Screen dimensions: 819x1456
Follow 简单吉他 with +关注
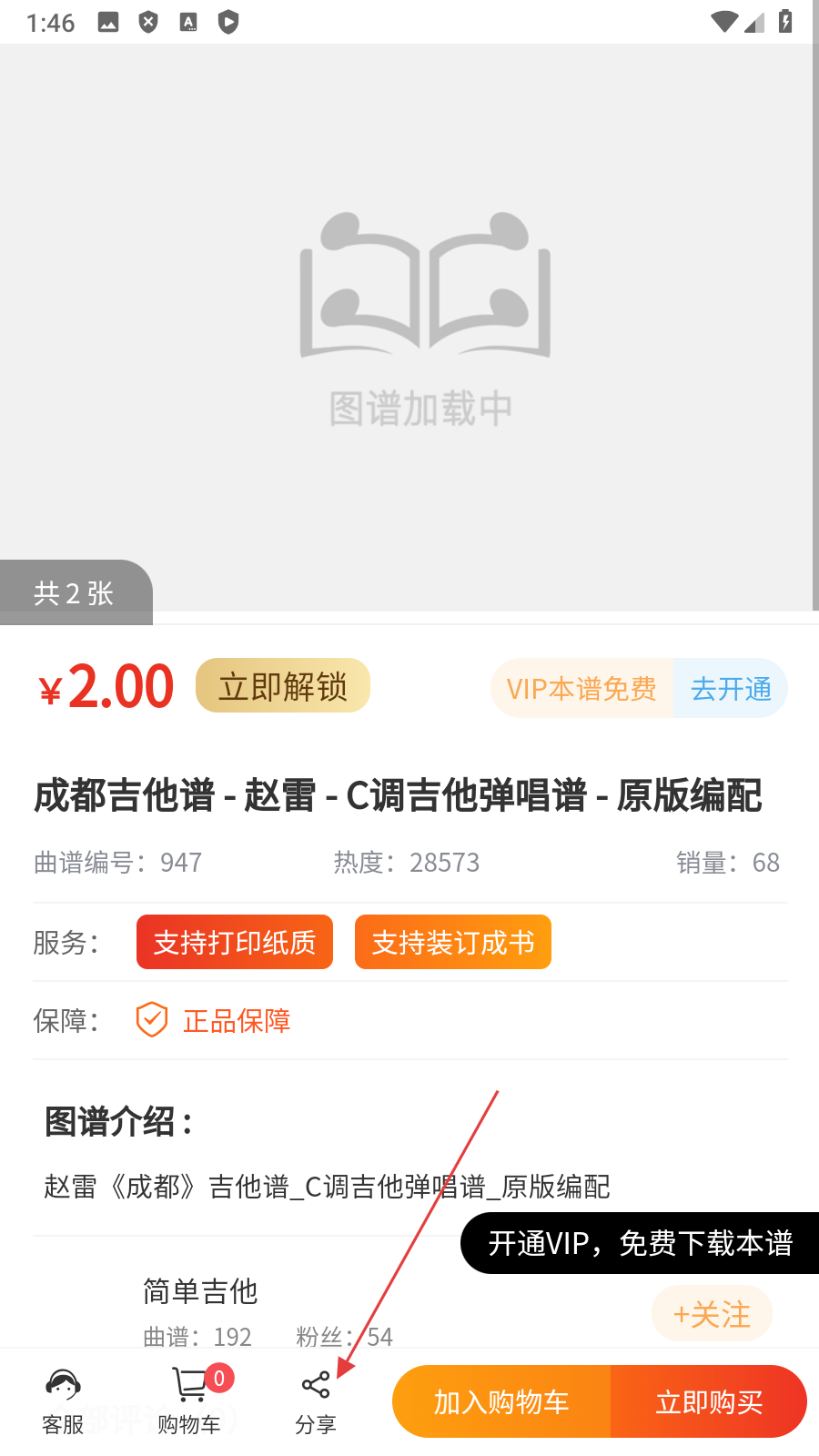[712, 1314]
